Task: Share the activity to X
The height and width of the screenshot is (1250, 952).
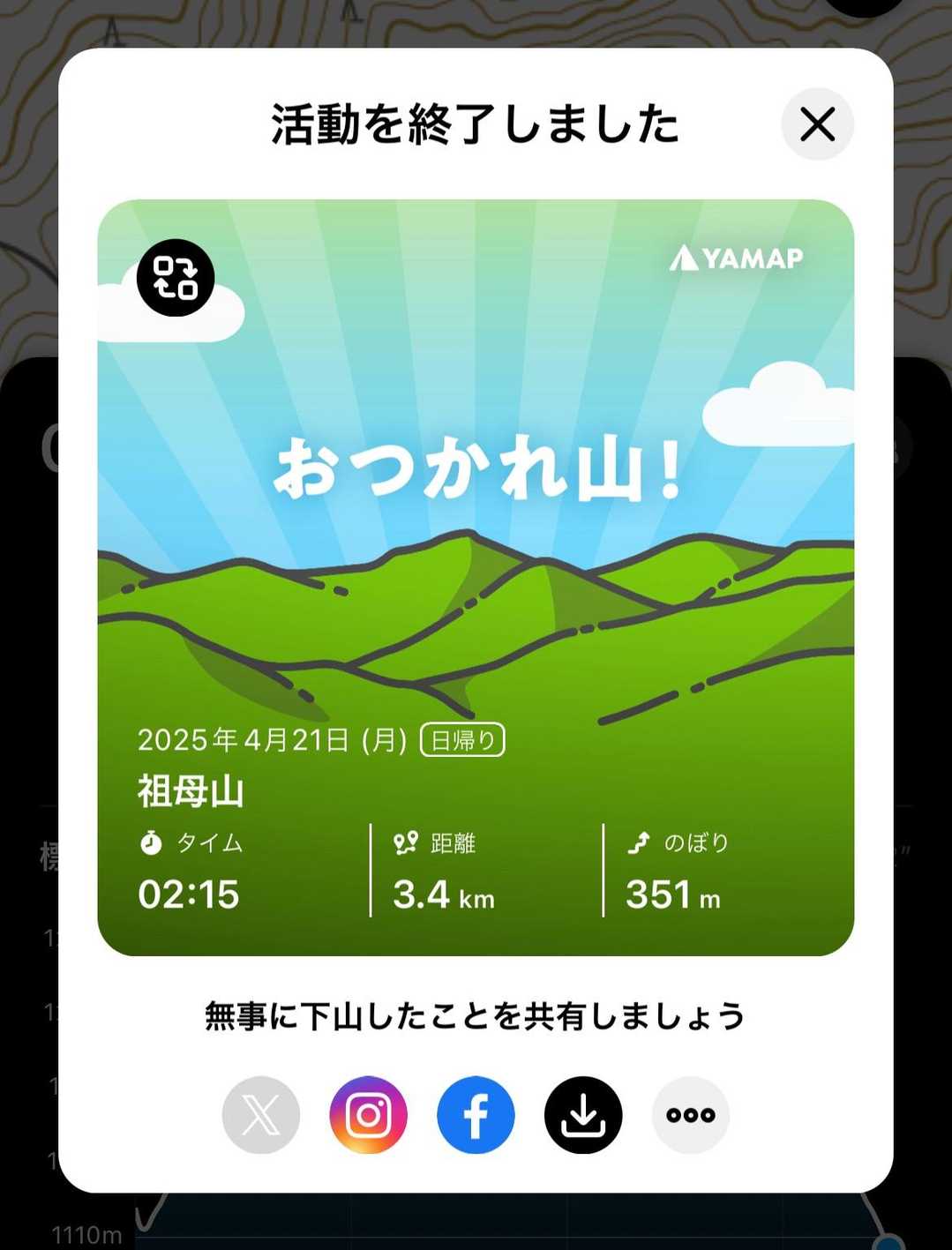Action: [261, 1115]
